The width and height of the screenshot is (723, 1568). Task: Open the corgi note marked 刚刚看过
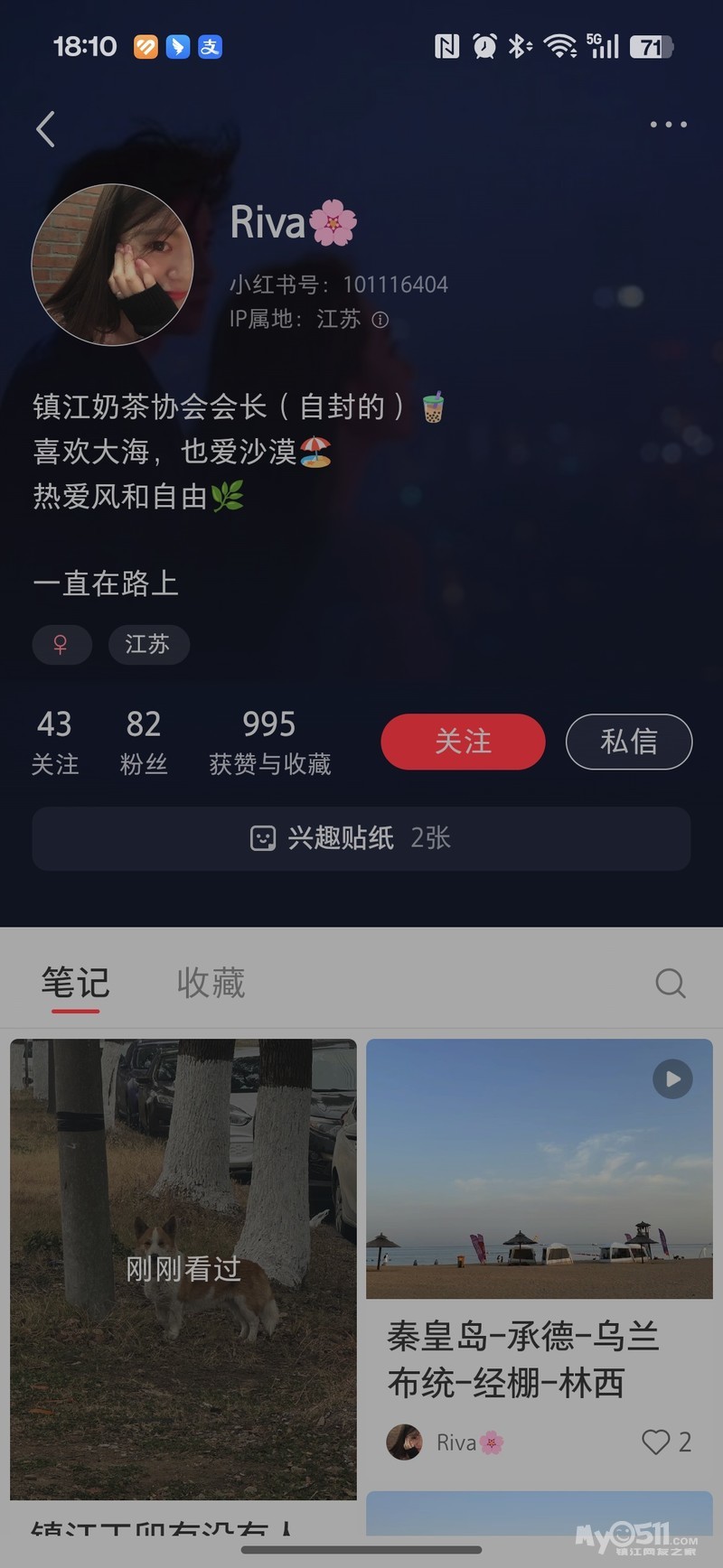pos(183,1268)
